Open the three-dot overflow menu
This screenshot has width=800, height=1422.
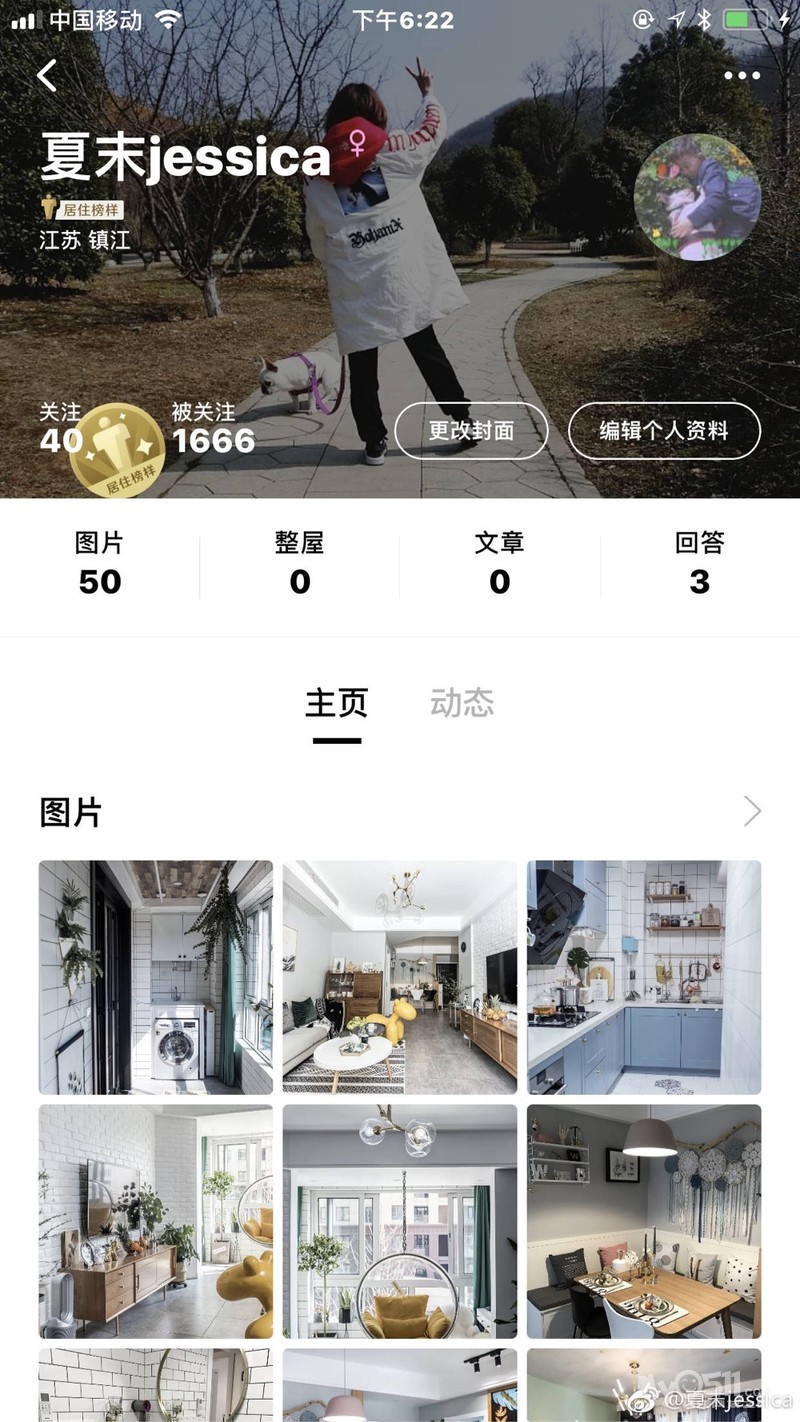[742, 76]
